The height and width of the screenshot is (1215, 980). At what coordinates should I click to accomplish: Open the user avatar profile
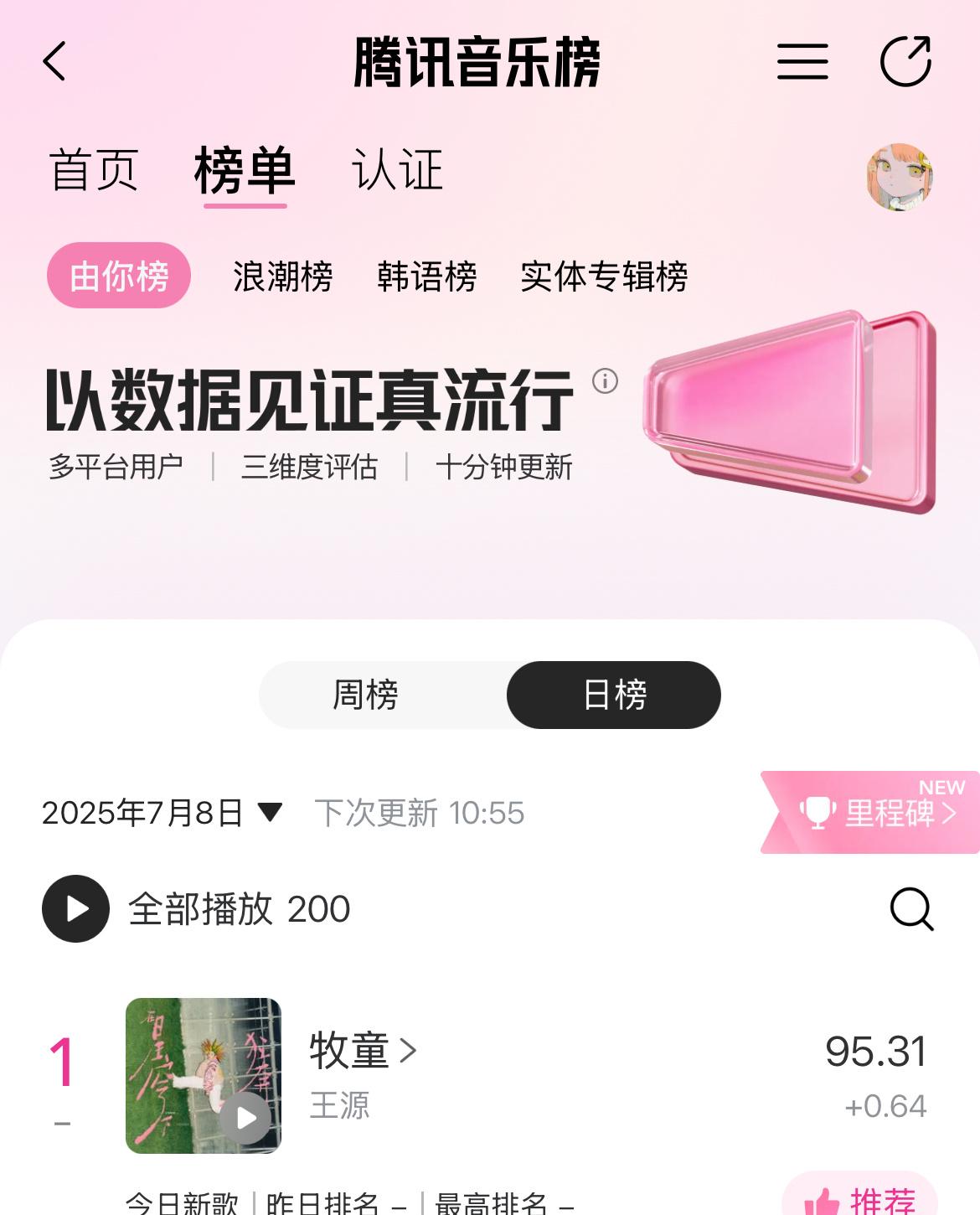[x=899, y=177]
